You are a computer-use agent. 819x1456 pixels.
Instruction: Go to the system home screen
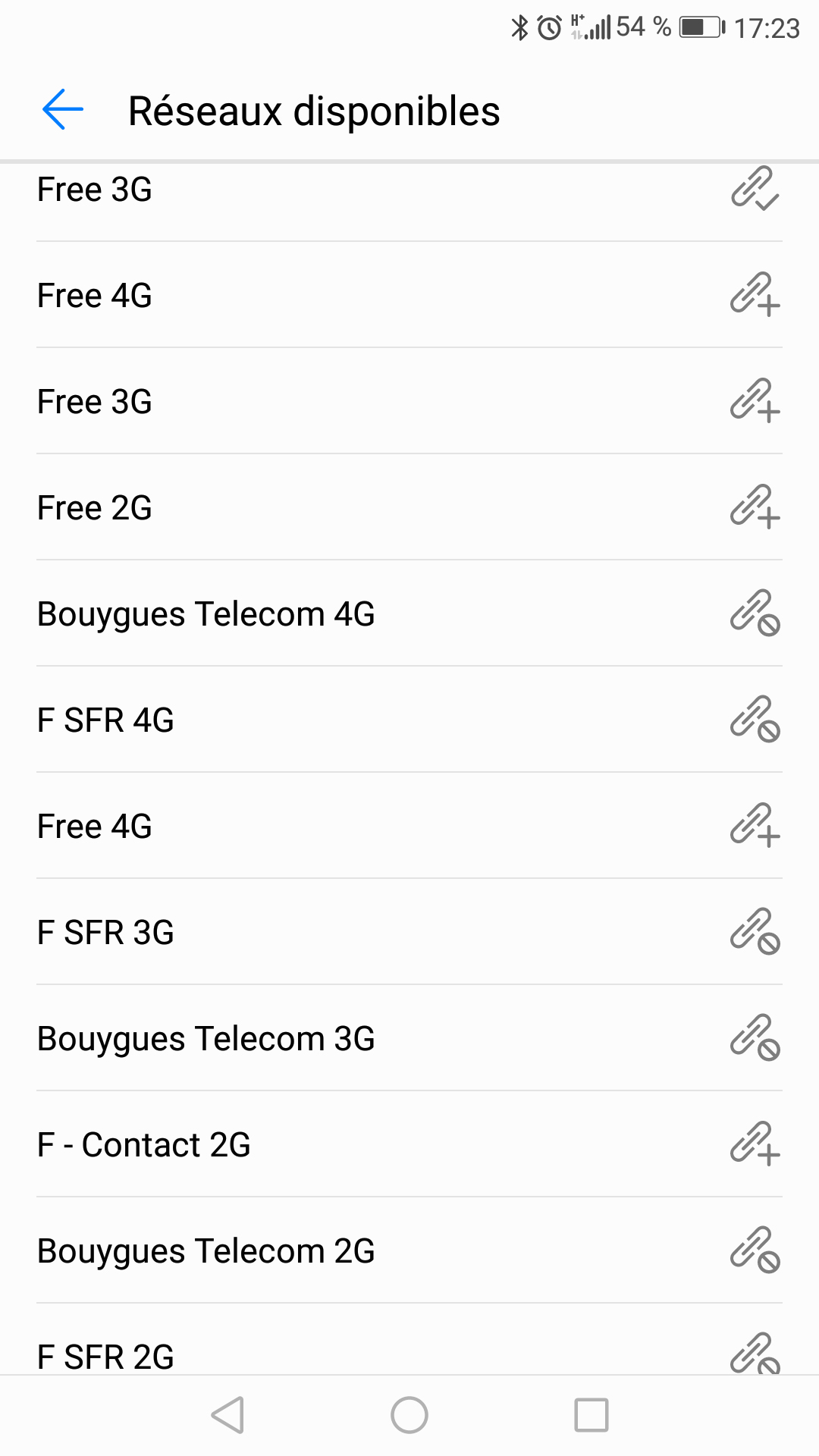409,1415
